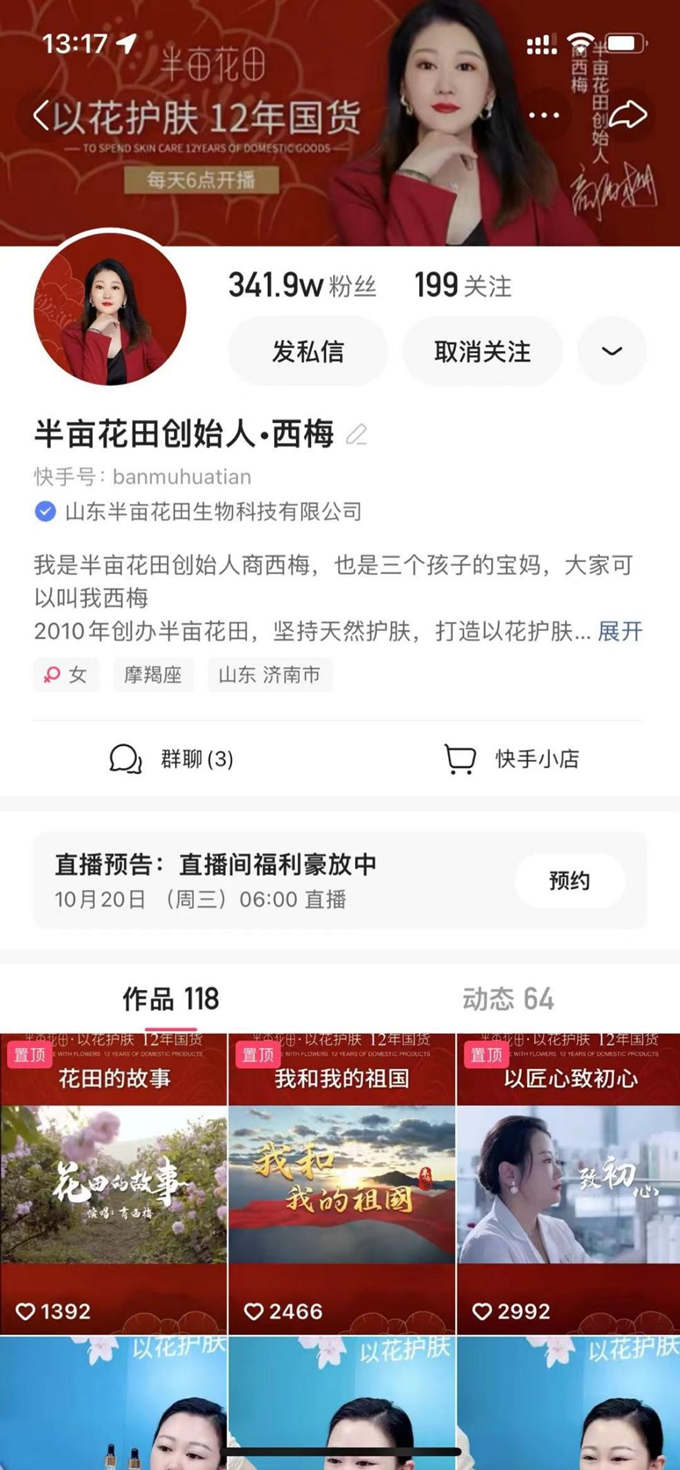Share this profile via arrow icon
680x1470 pixels.
[x=628, y=116]
